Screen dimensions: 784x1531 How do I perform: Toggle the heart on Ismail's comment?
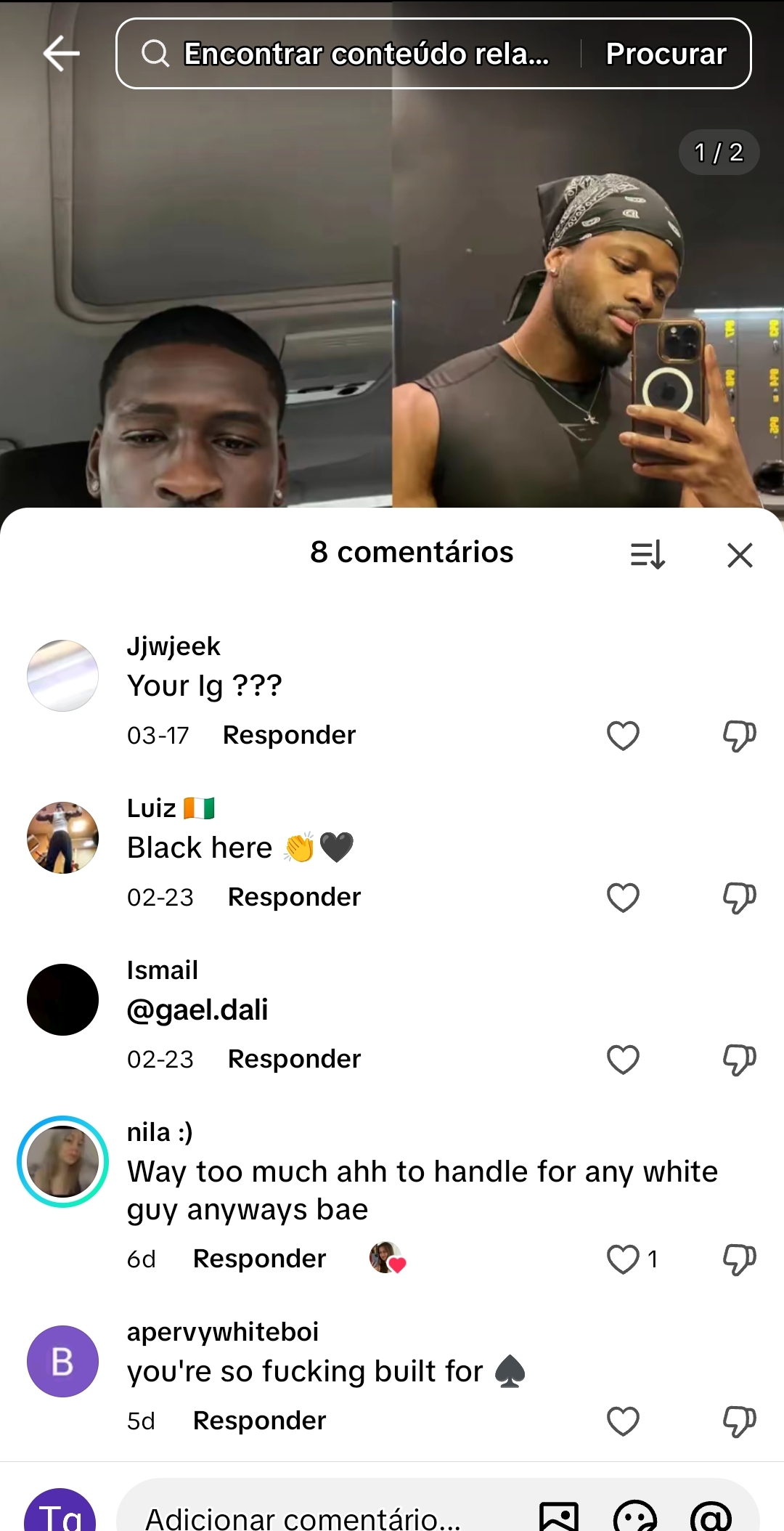[x=621, y=1060]
